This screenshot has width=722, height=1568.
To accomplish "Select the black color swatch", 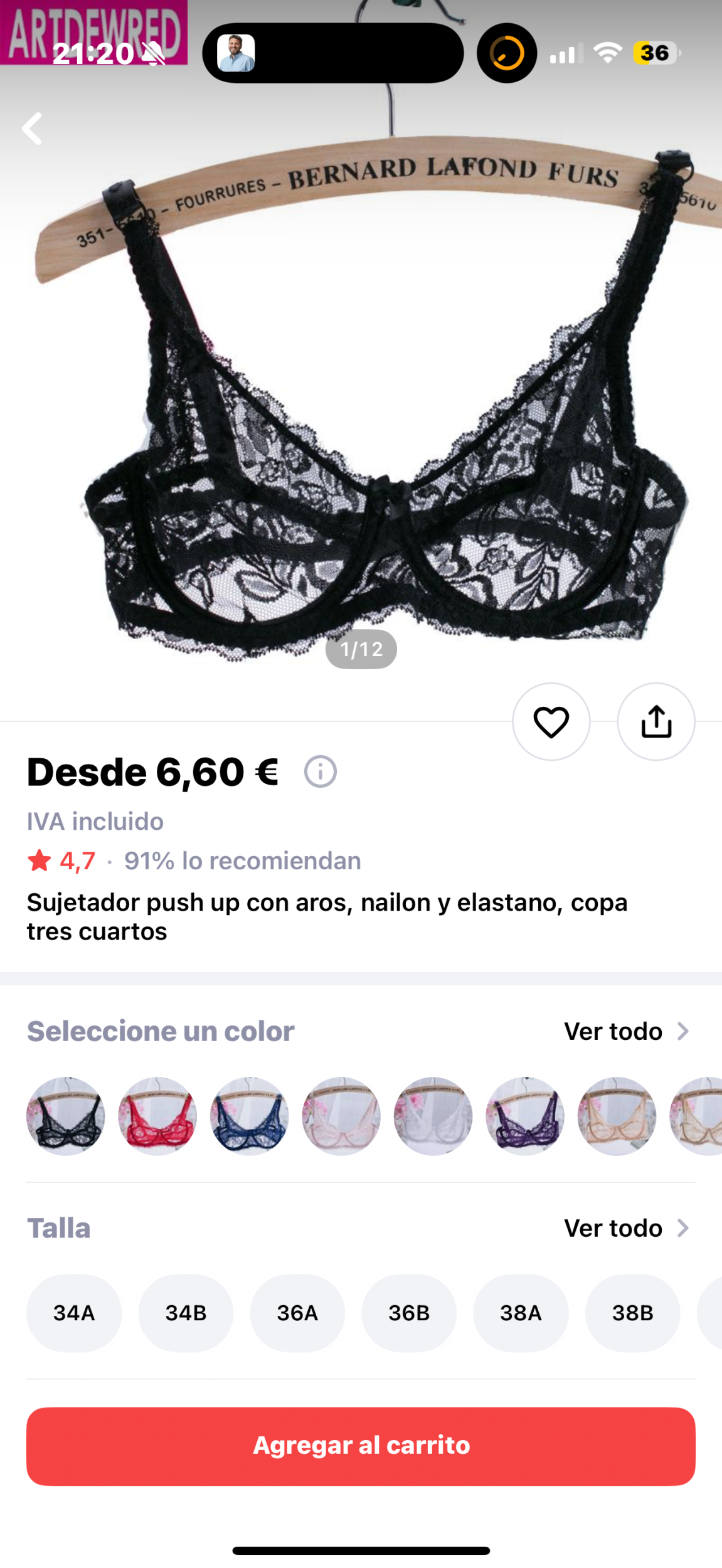I will pos(65,1116).
